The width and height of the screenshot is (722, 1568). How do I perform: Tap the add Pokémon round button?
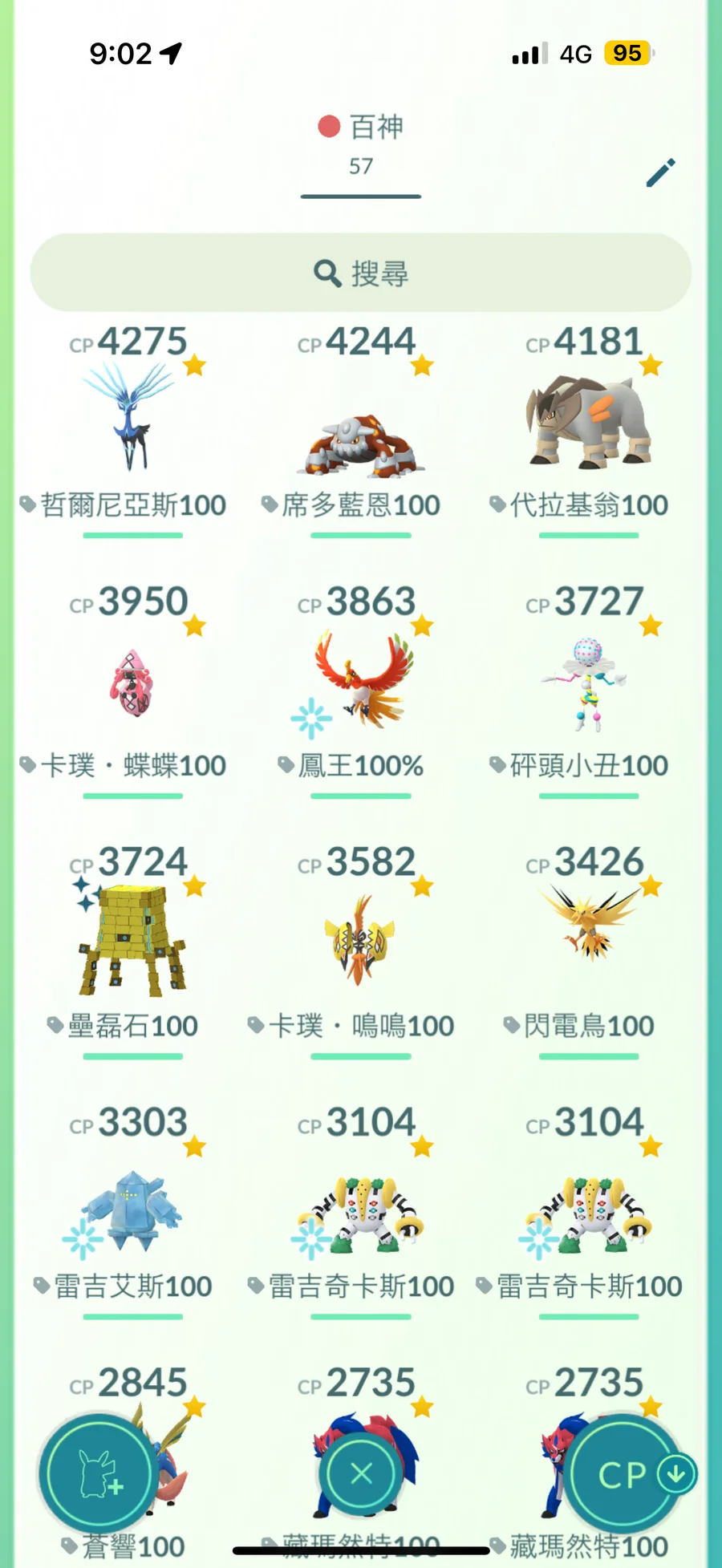click(x=99, y=1473)
